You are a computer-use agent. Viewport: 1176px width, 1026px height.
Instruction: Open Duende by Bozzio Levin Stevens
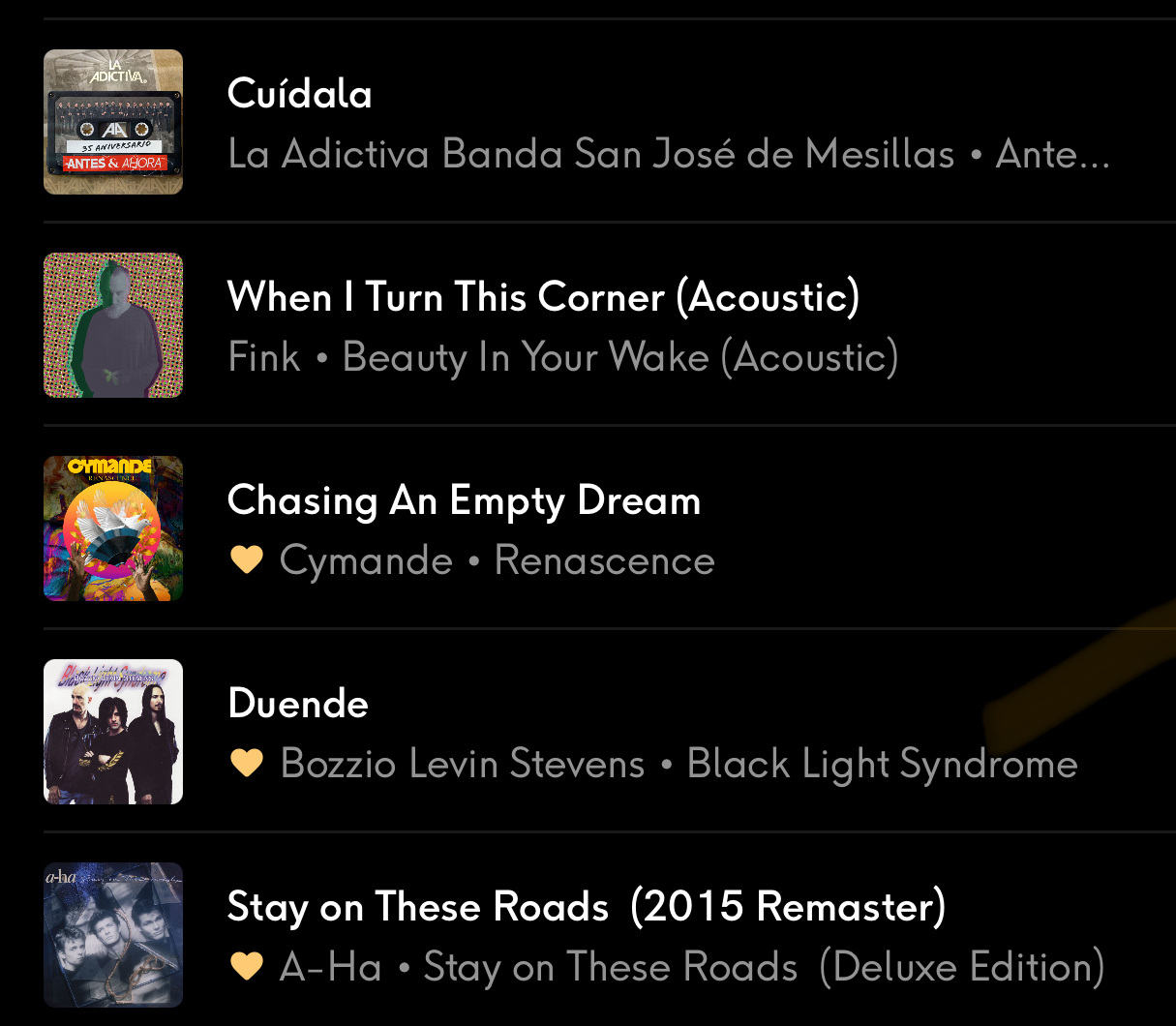click(x=298, y=705)
